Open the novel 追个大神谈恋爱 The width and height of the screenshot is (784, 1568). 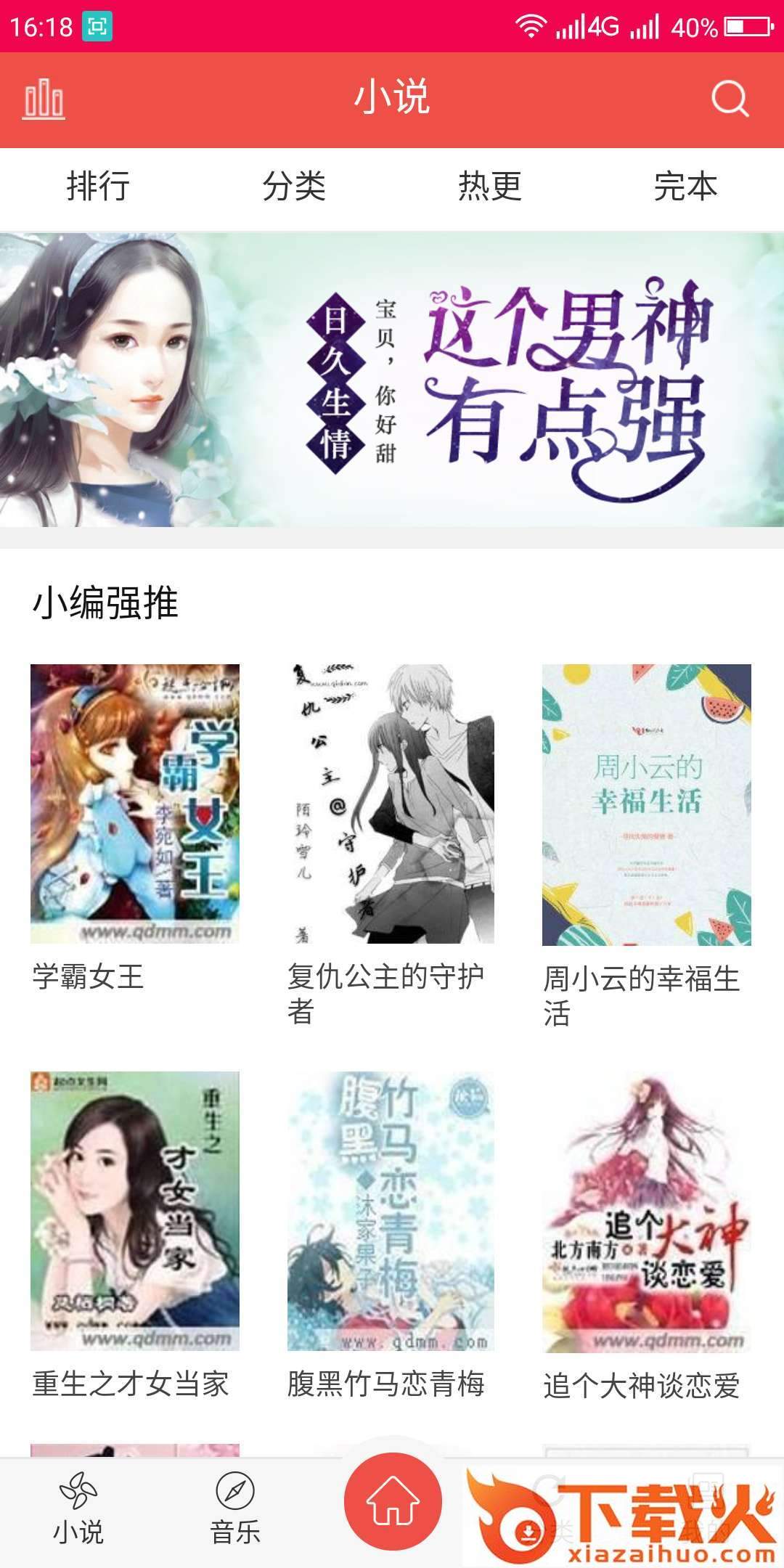point(646,1210)
